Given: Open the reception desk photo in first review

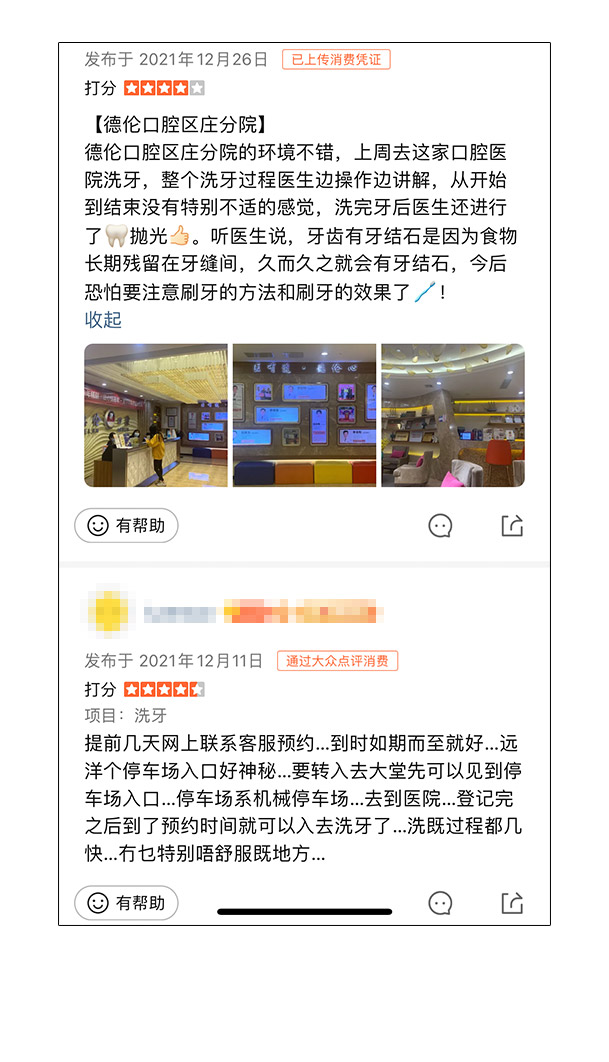Looking at the screenshot, I should pyautogui.click(x=156, y=415).
